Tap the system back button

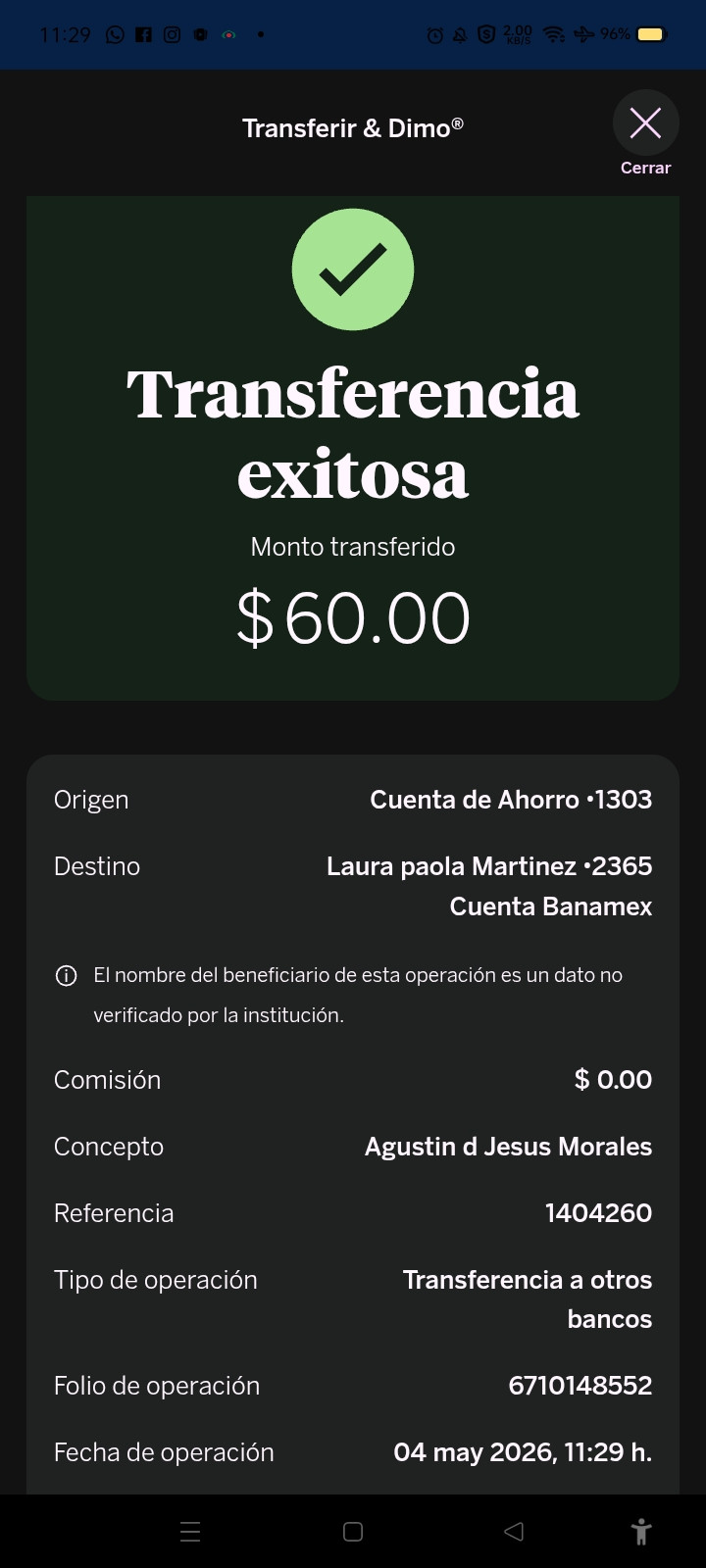click(514, 1532)
